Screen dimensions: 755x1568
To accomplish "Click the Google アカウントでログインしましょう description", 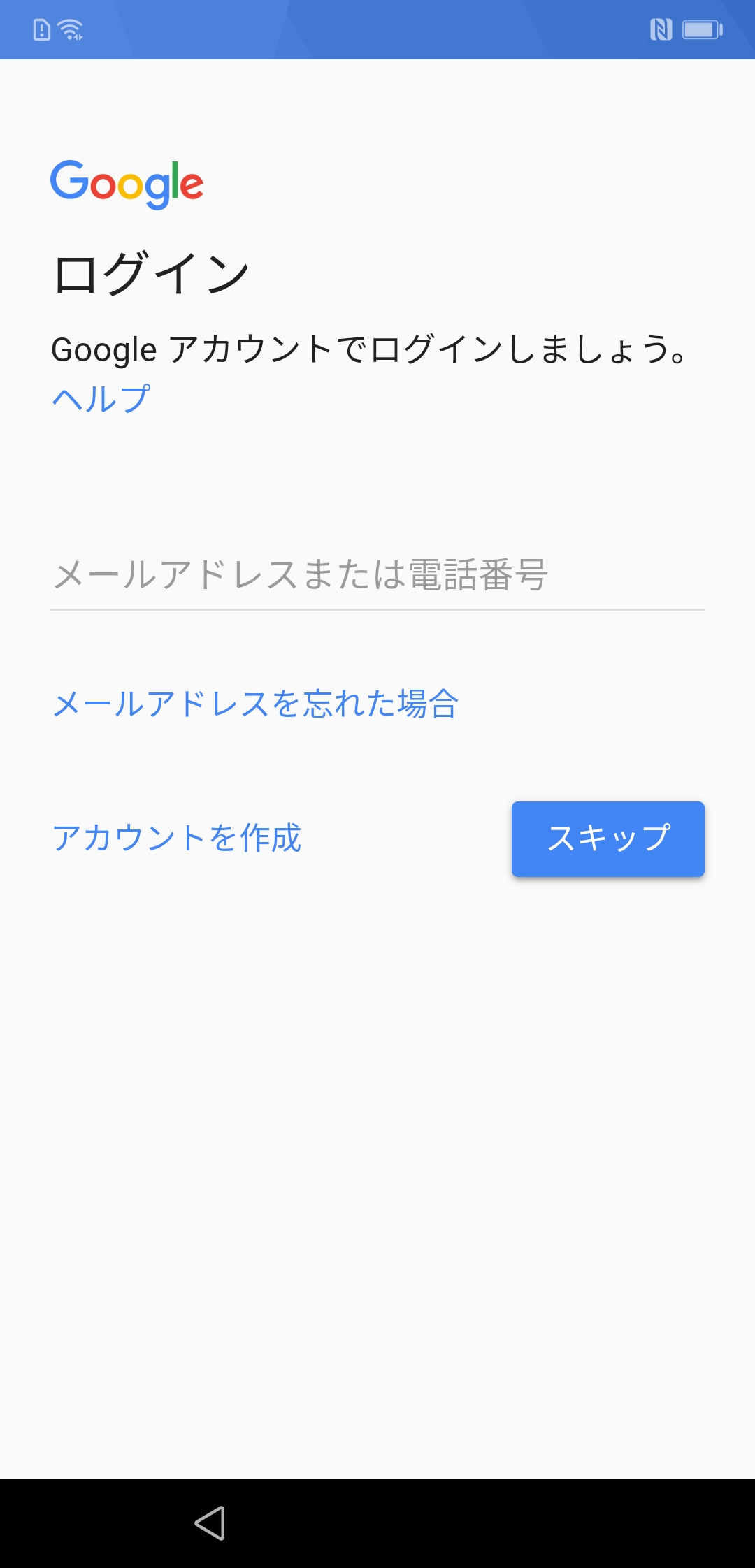I will point(371,349).
